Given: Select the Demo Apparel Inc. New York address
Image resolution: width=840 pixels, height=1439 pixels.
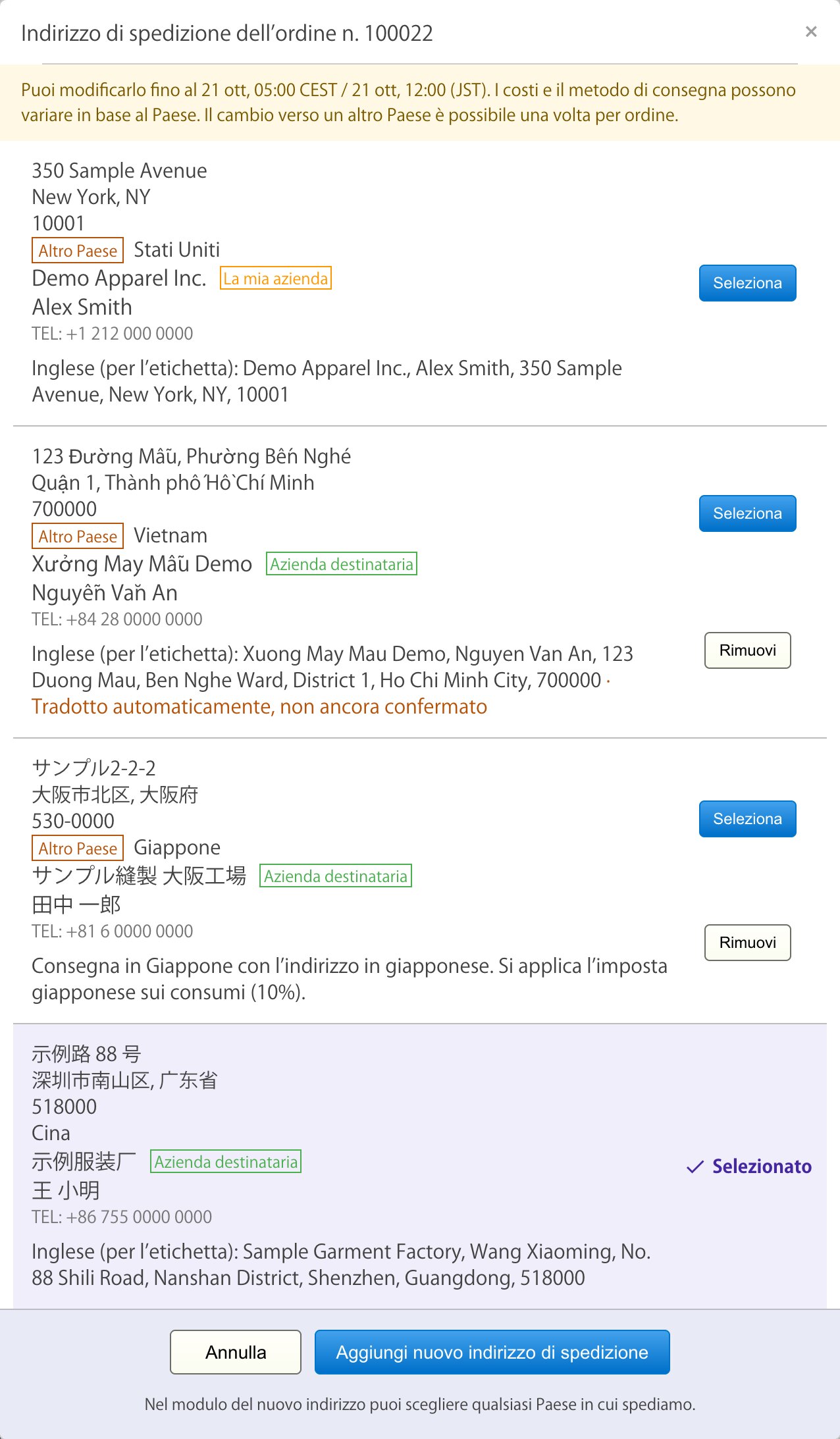Looking at the screenshot, I should pyautogui.click(x=747, y=283).
